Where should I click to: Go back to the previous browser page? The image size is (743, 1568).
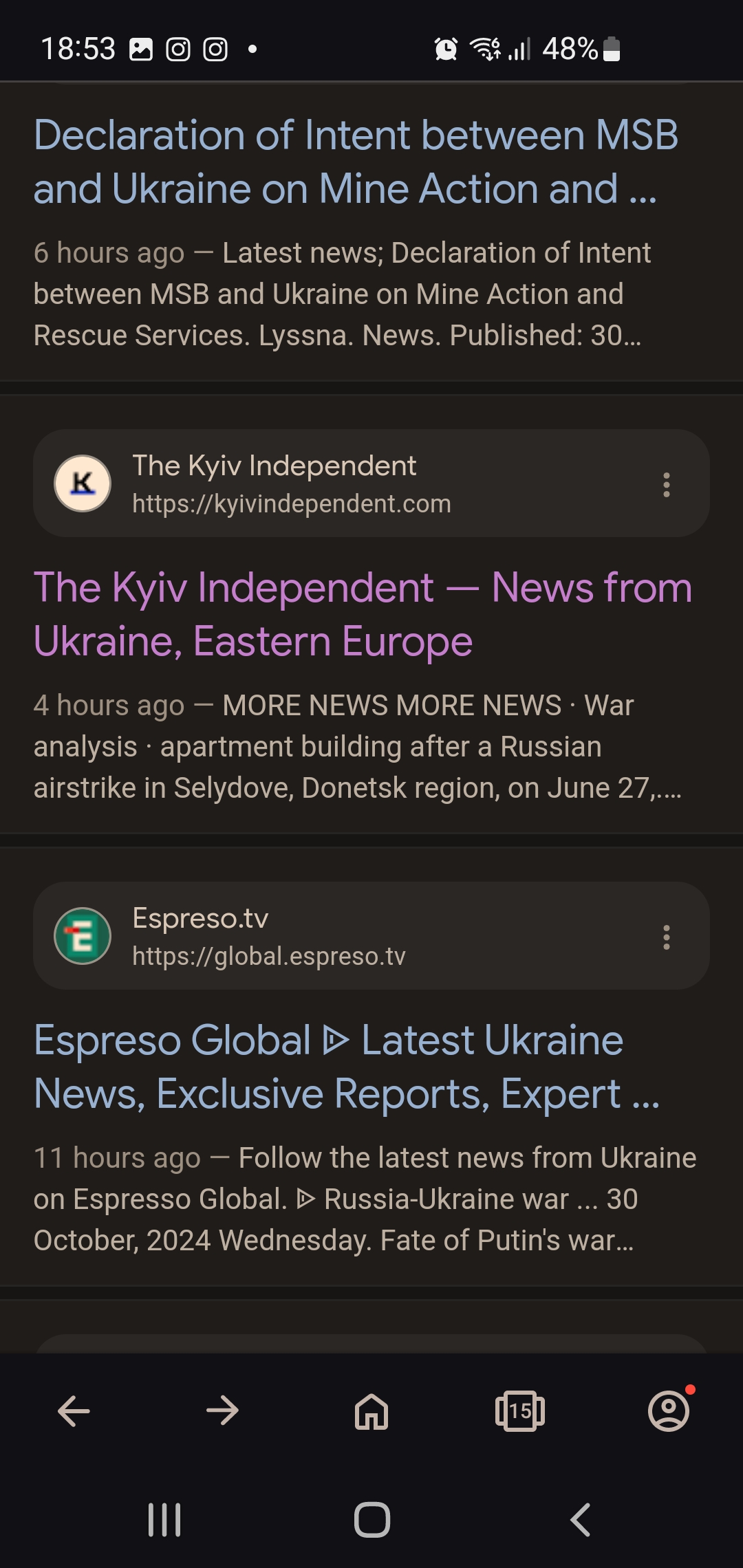coord(74,1411)
